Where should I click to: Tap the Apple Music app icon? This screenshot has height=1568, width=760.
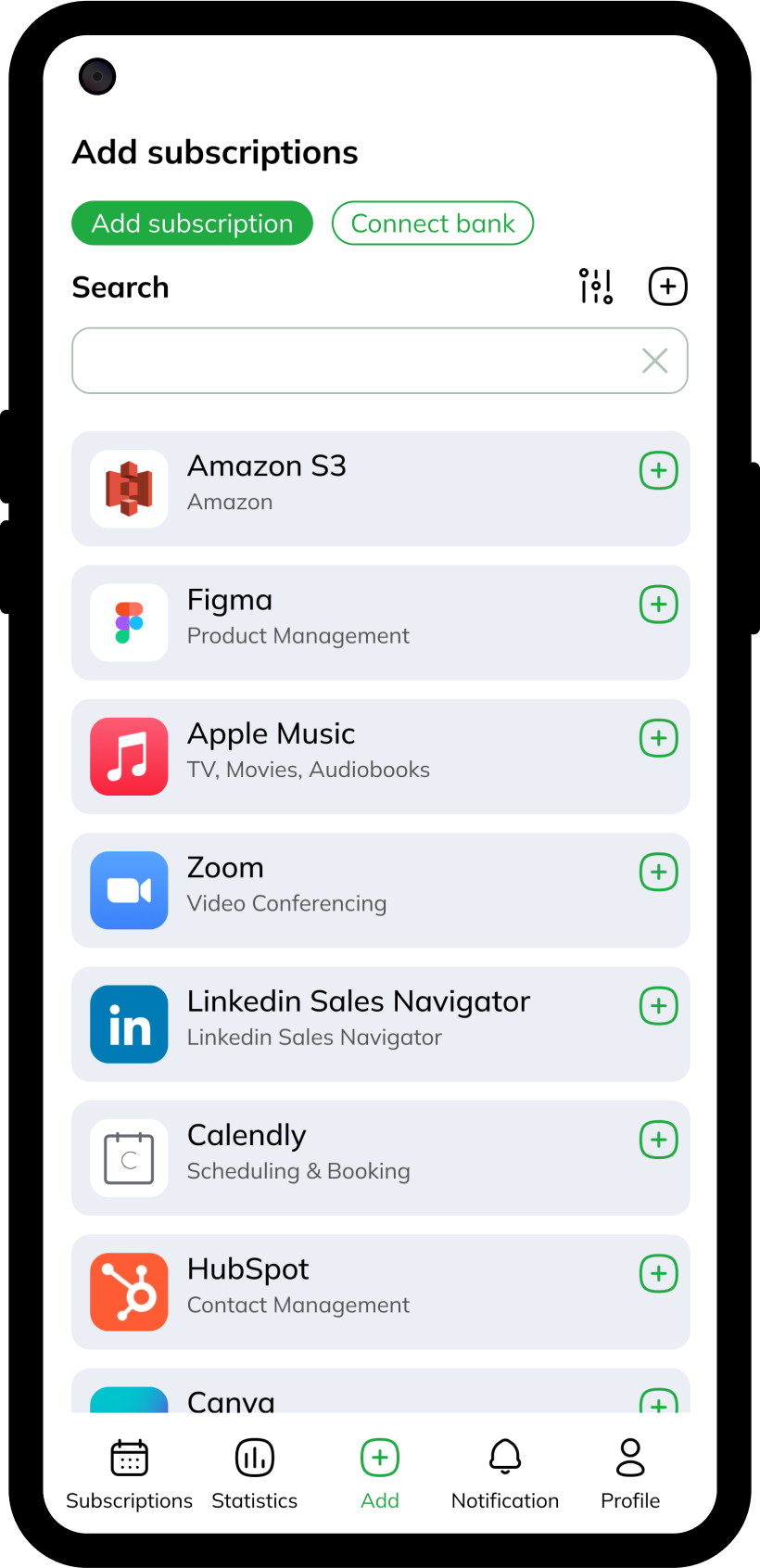(x=129, y=757)
